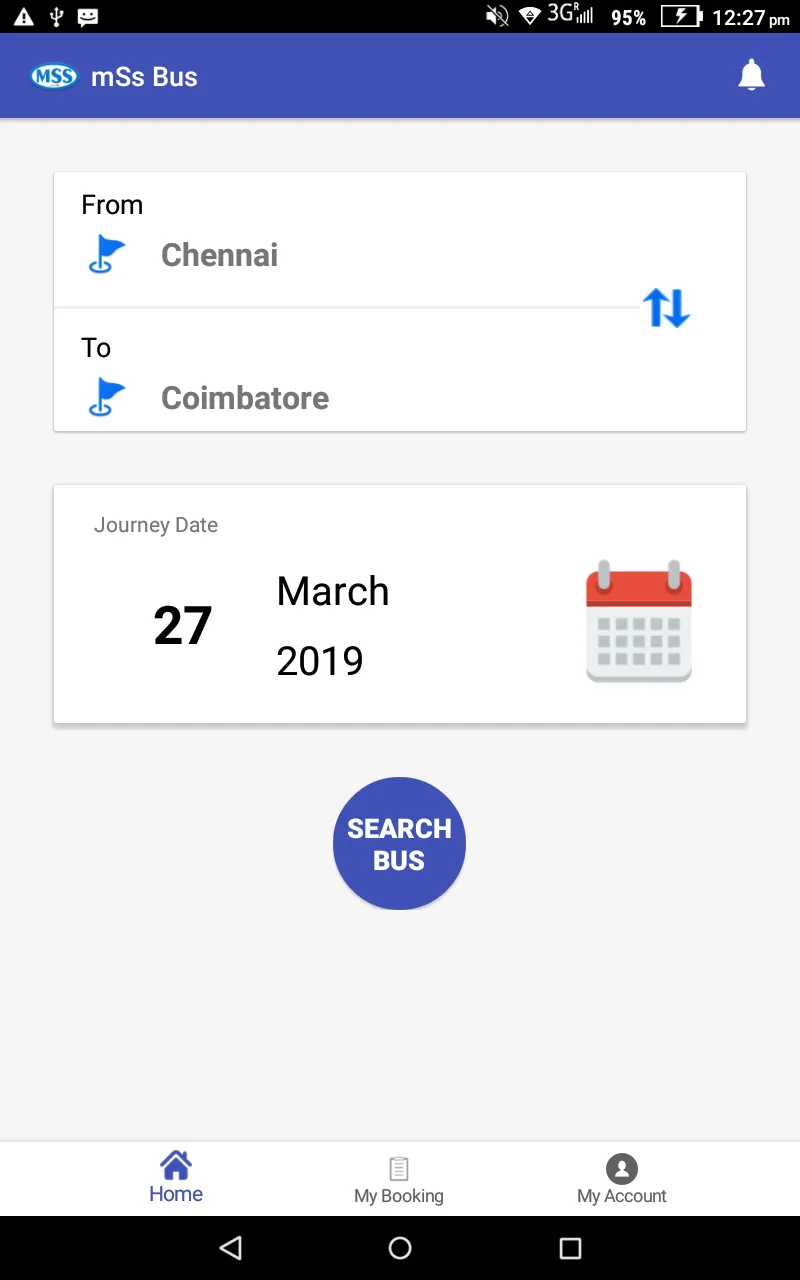Viewport: 800px width, 1280px height.
Task: Change the From city Chennai
Action: tap(219, 255)
